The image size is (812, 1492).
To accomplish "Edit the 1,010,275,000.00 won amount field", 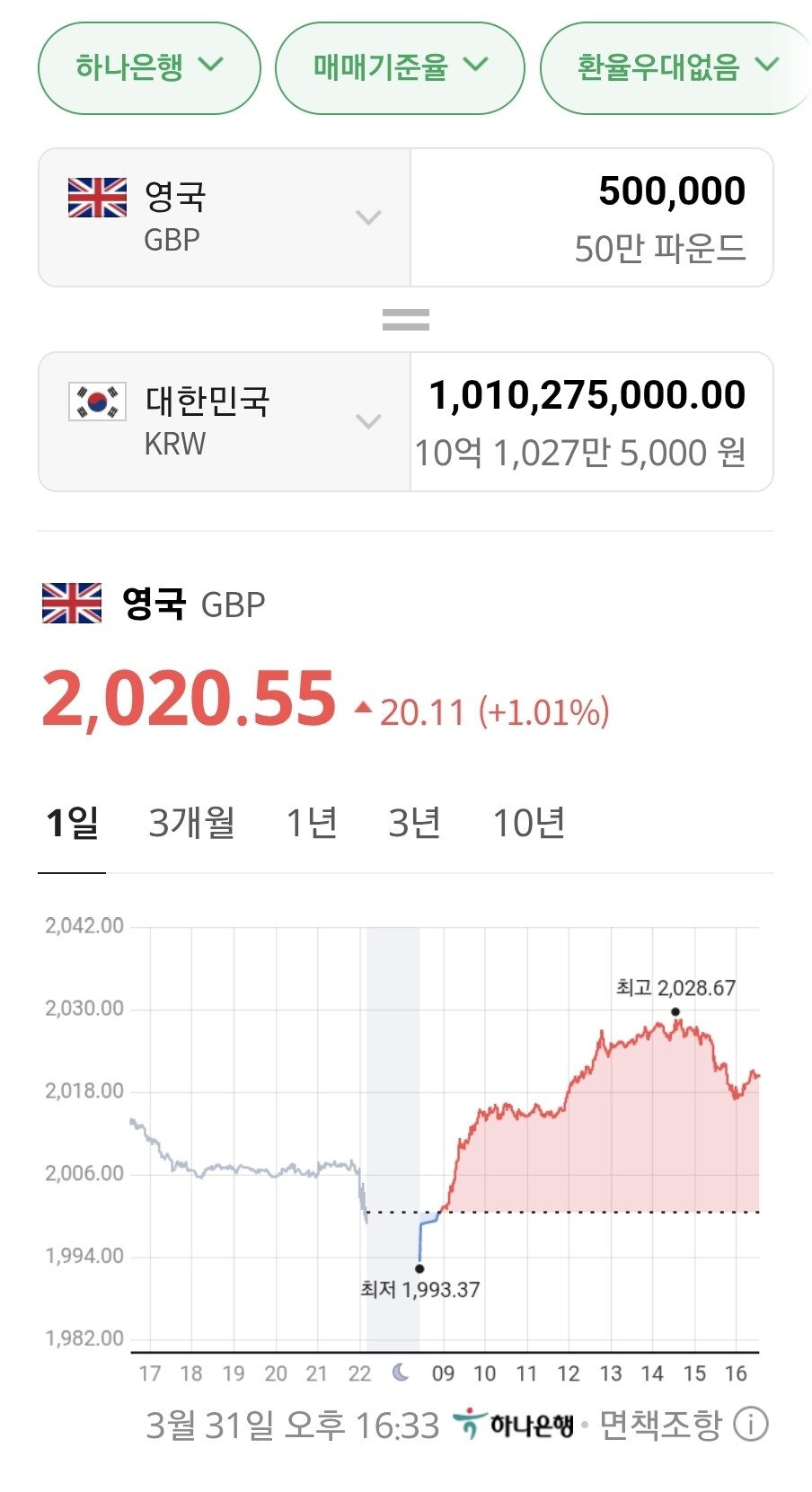I will 592,421.
